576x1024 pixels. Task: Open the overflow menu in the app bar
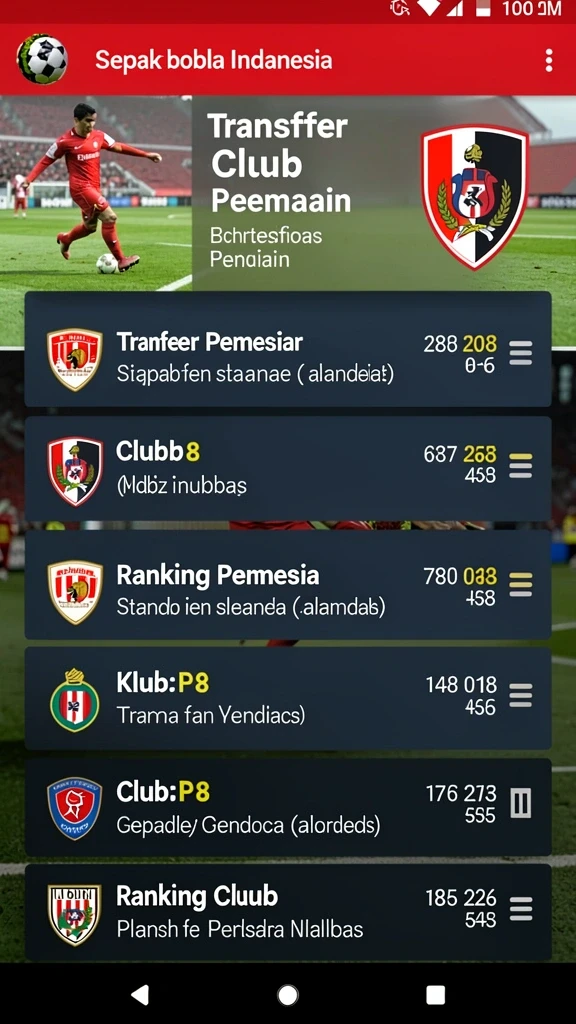point(549,60)
